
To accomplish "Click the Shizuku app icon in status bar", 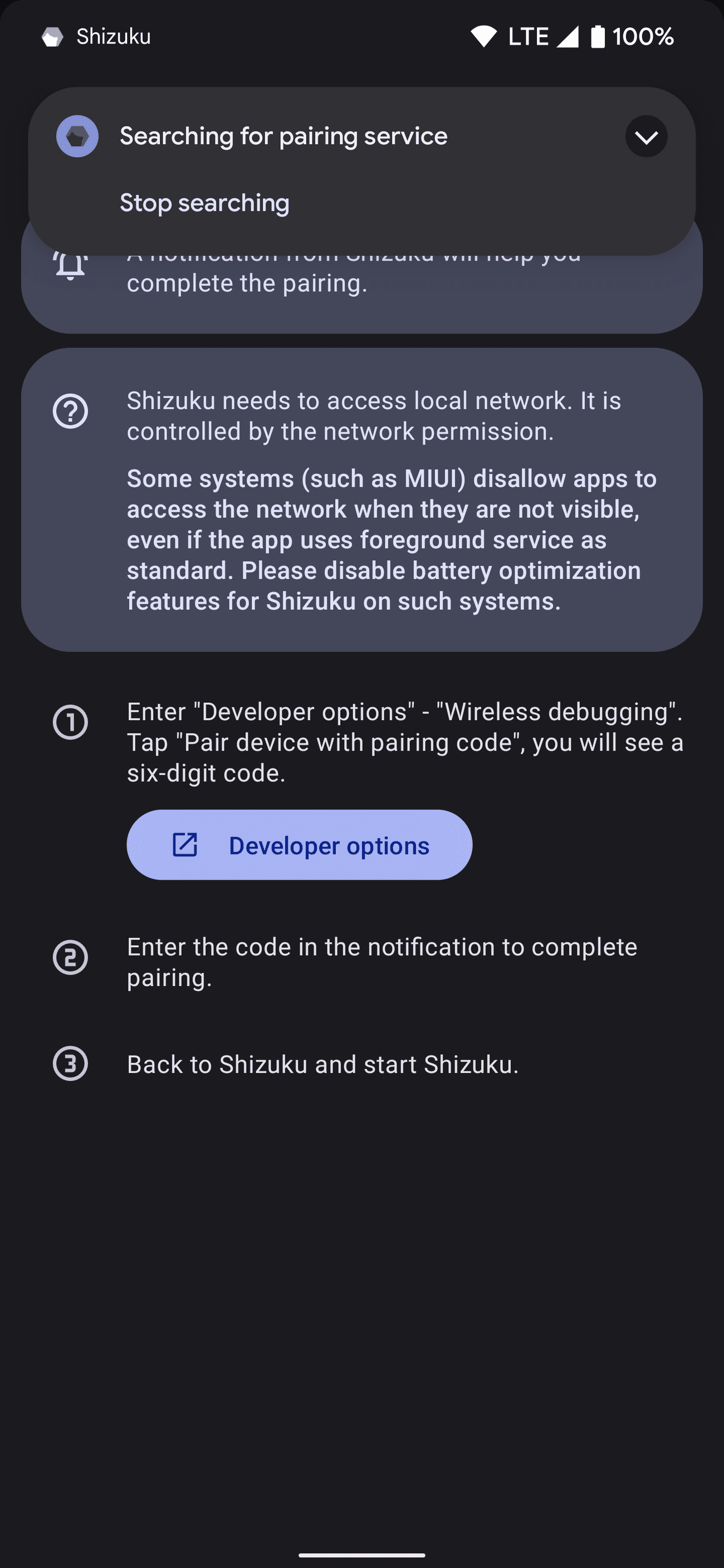I will (x=52, y=36).
